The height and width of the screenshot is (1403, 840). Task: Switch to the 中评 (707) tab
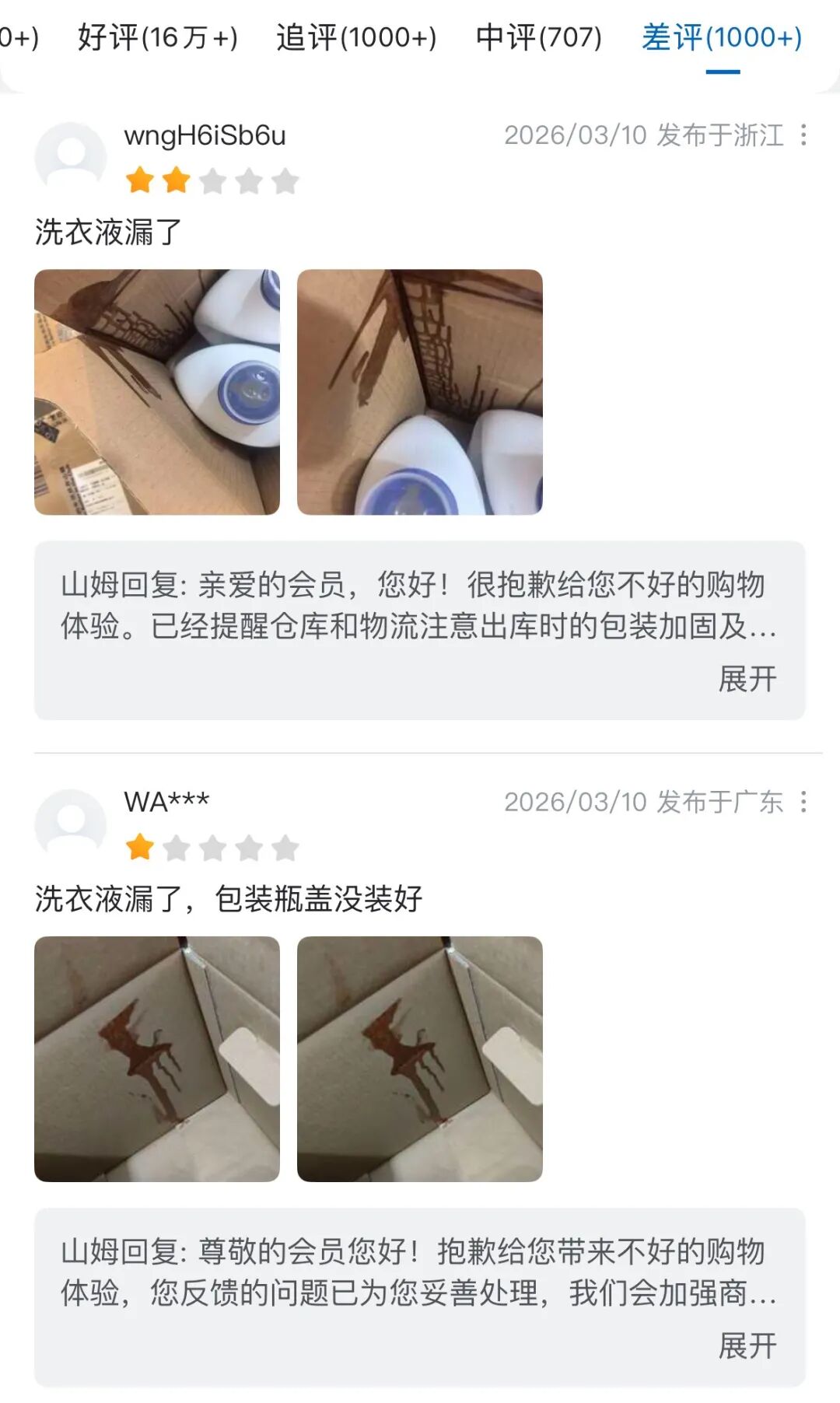pyautogui.click(x=538, y=37)
